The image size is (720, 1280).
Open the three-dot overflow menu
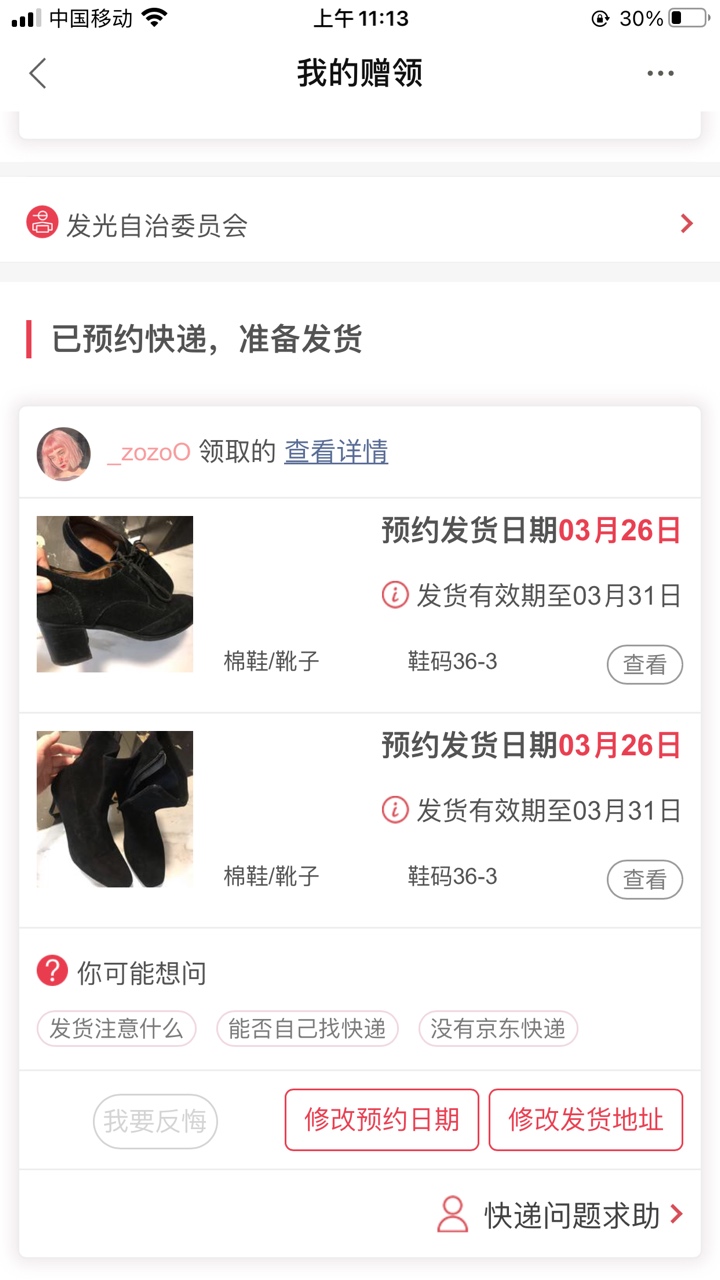[x=660, y=73]
